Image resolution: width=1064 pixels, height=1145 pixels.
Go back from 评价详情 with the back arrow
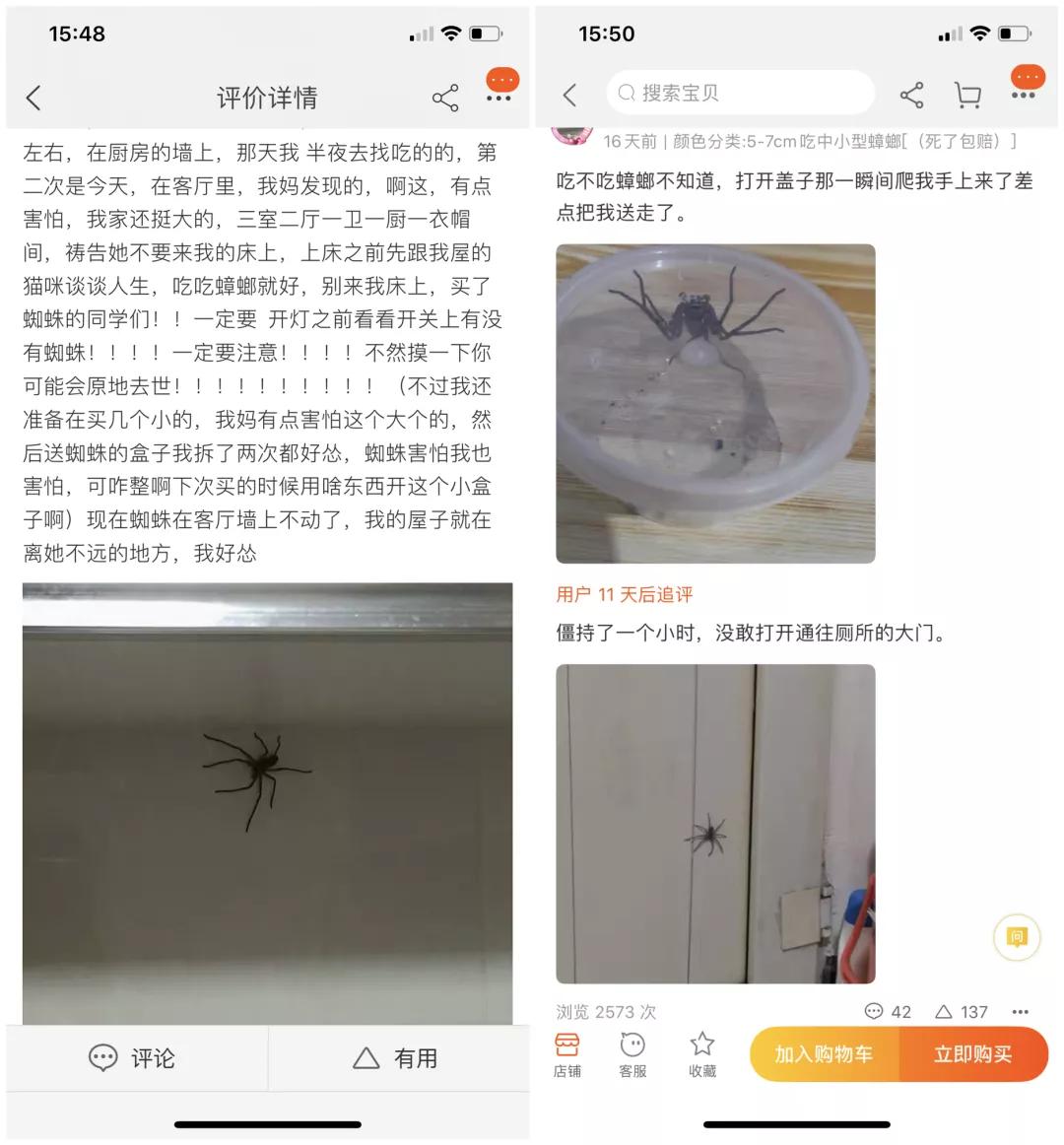33,98
